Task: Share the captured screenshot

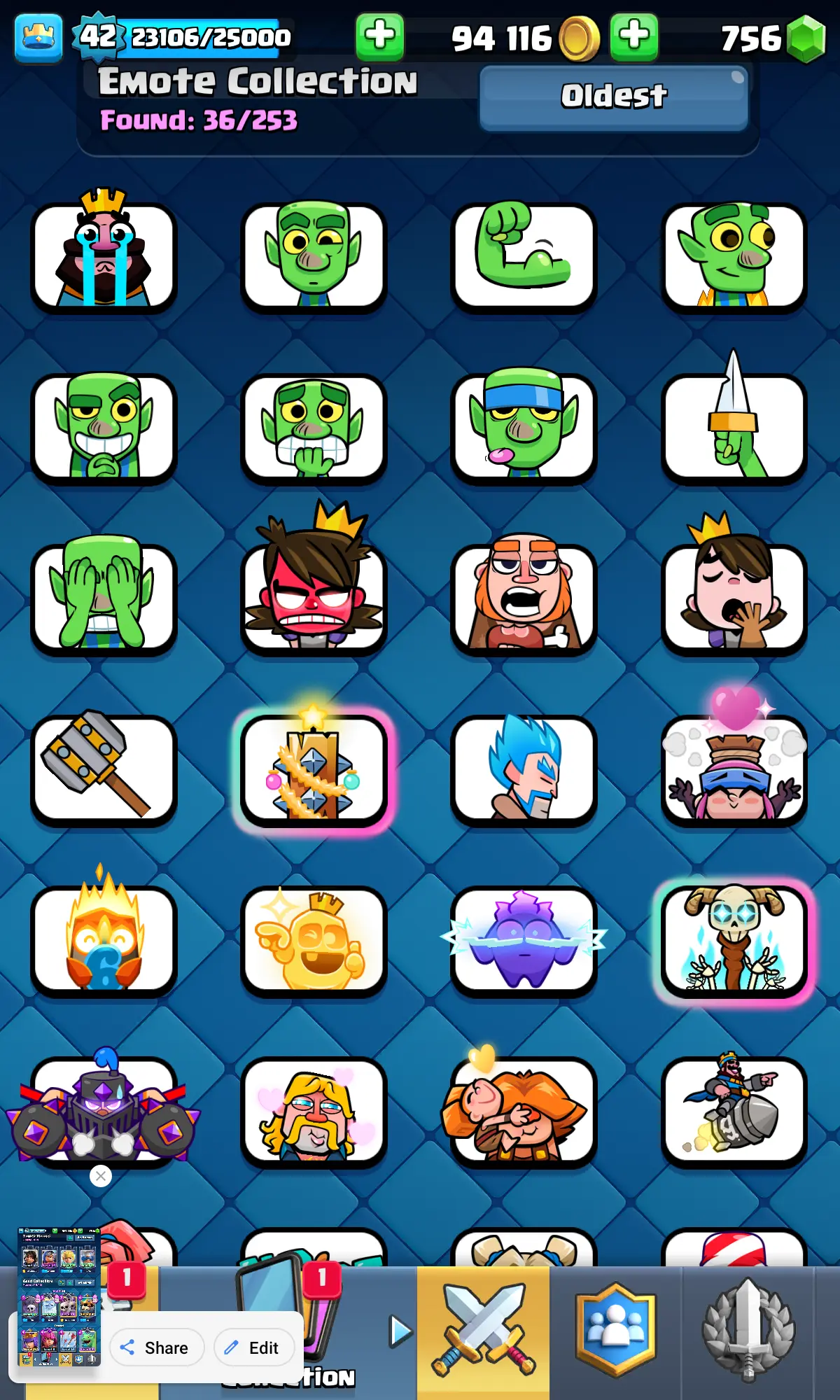Action: pos(157,1347)
